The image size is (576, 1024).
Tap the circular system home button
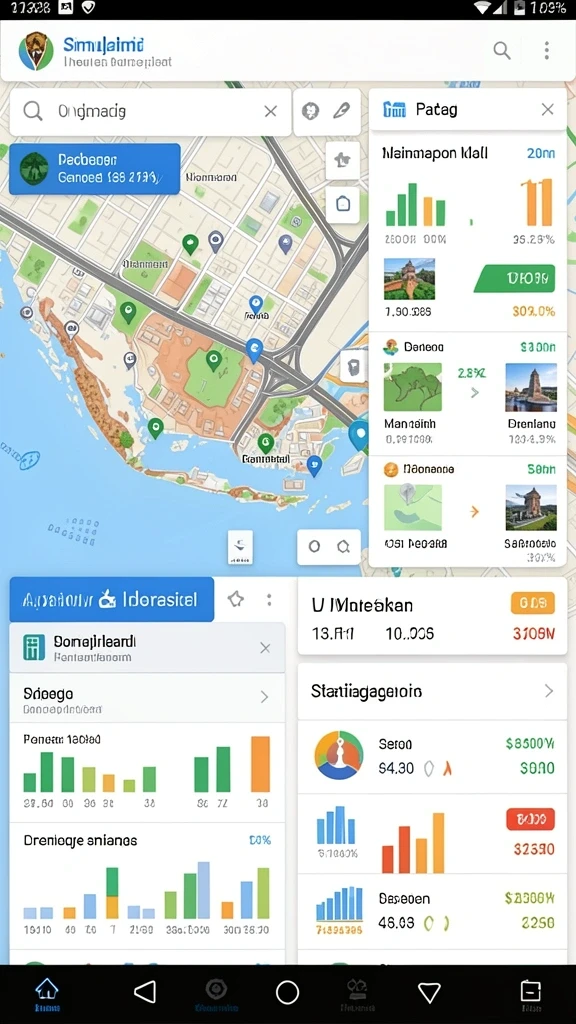(x=287, y=992)
